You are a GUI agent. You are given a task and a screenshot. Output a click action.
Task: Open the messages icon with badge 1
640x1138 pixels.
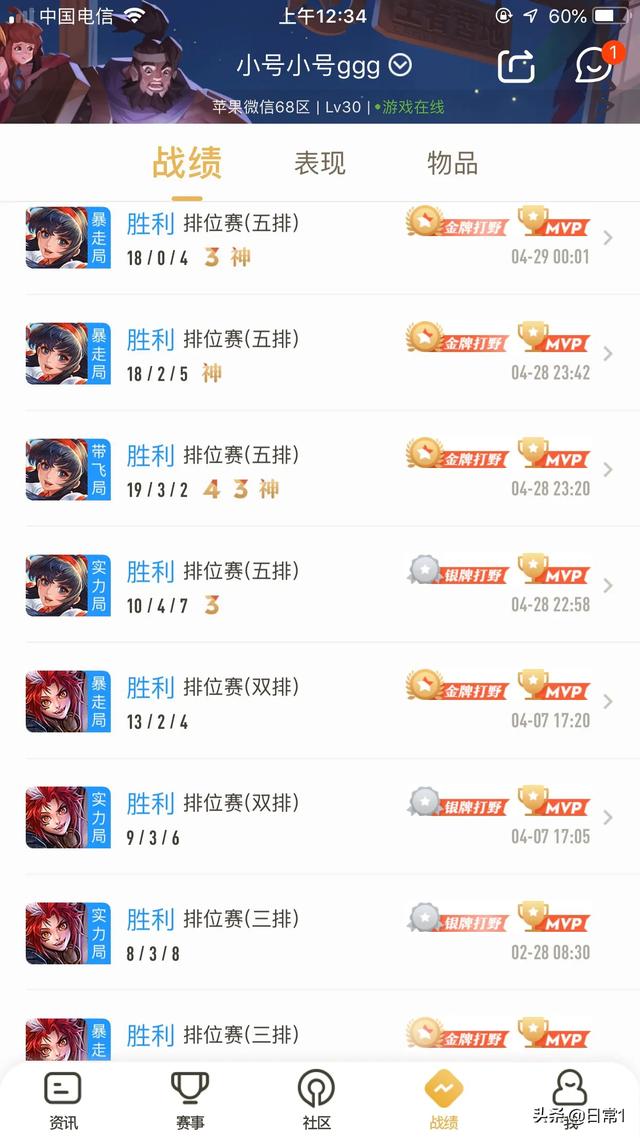(594, 65)
